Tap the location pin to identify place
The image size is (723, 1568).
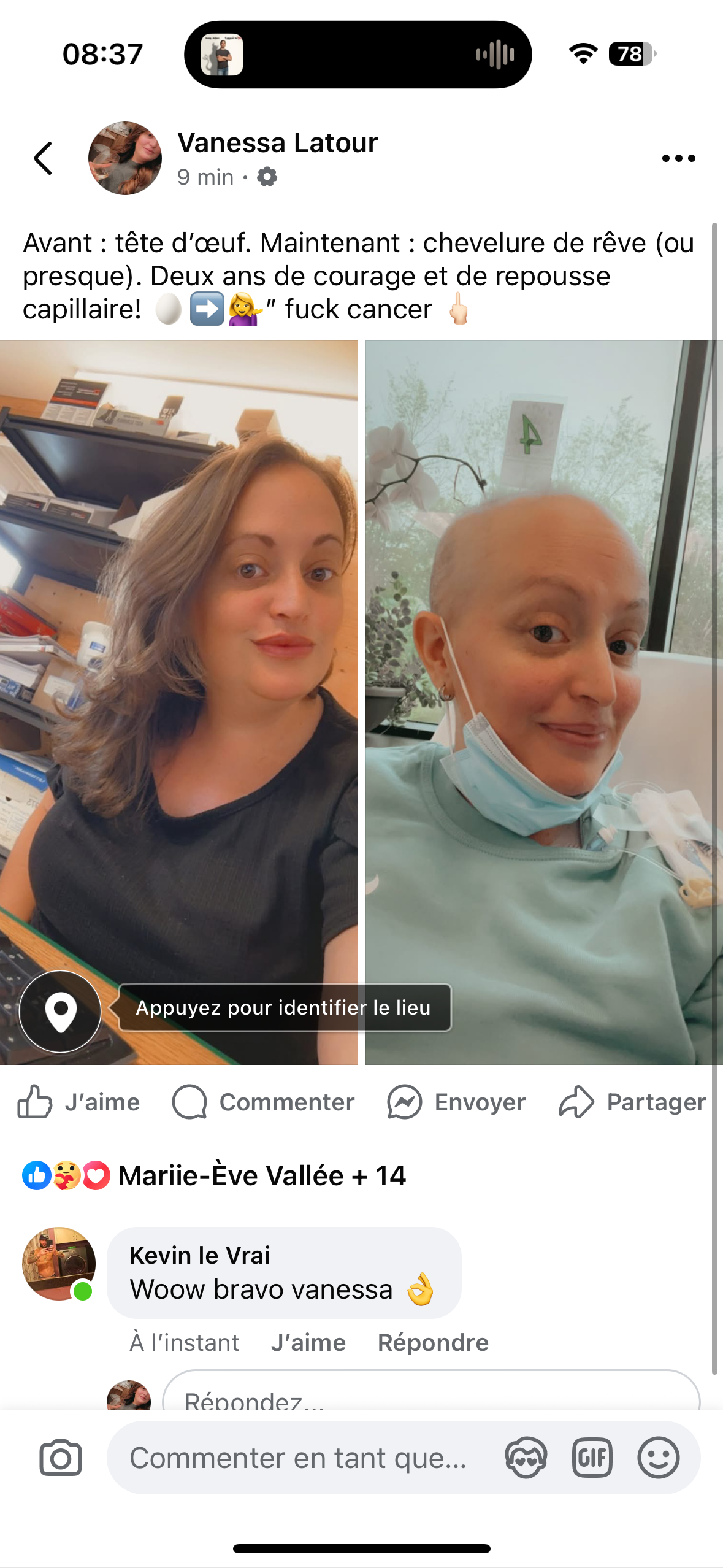[60, 1012]
